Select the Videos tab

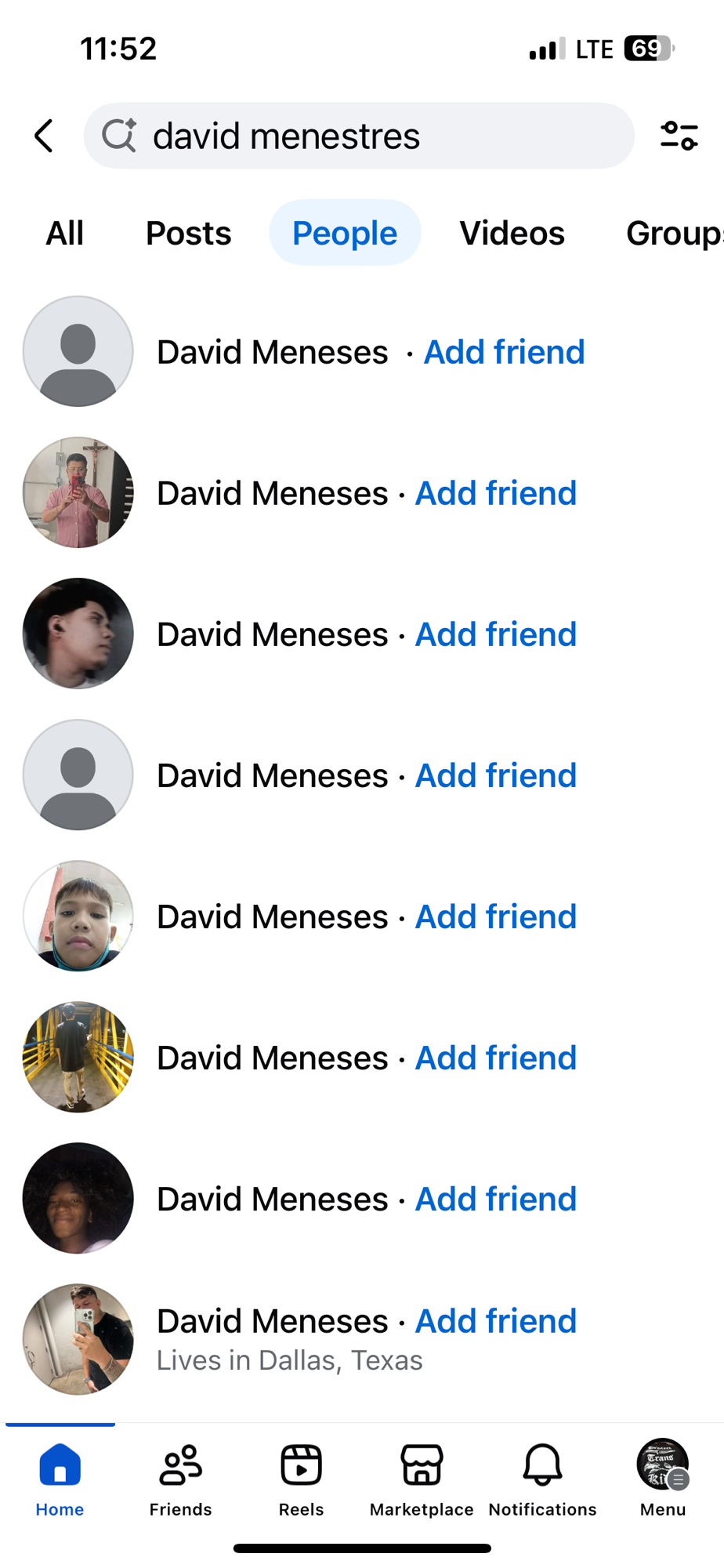(512, 233)
